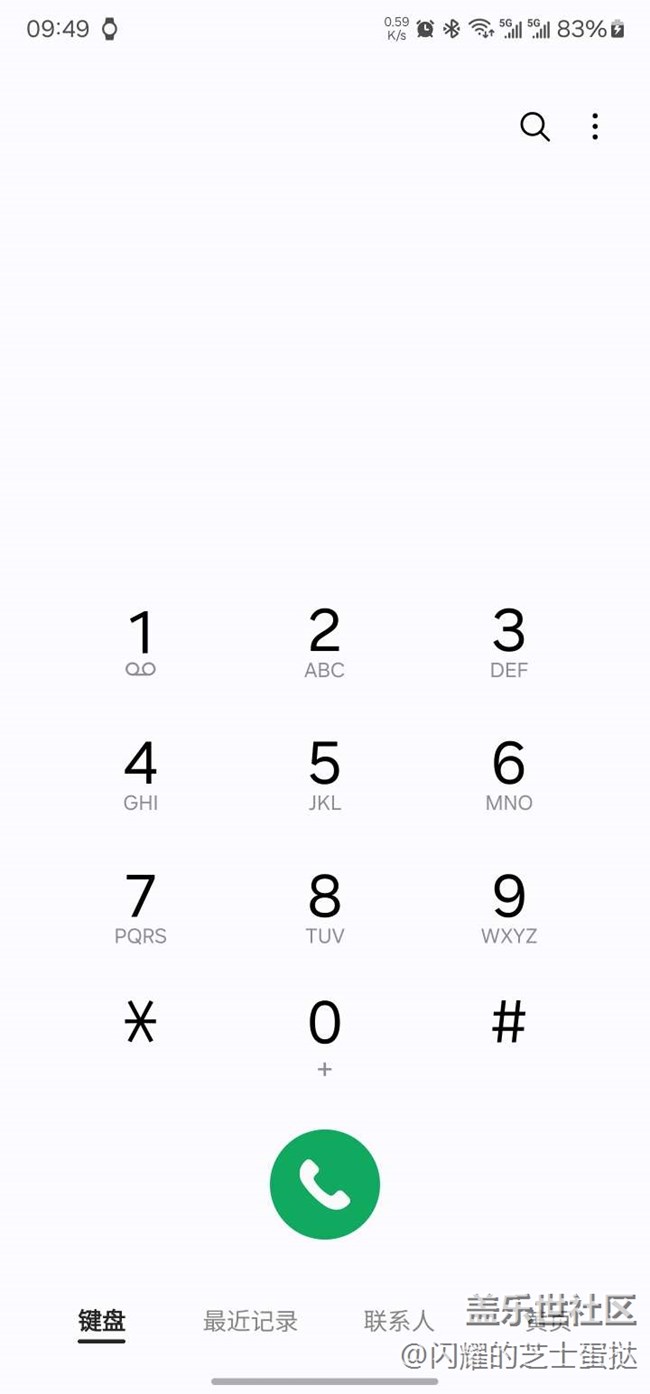Viewport: 650px width, 1394px height.
Task: Dial digit 9 WXYZ
Action: click(509, 909)
